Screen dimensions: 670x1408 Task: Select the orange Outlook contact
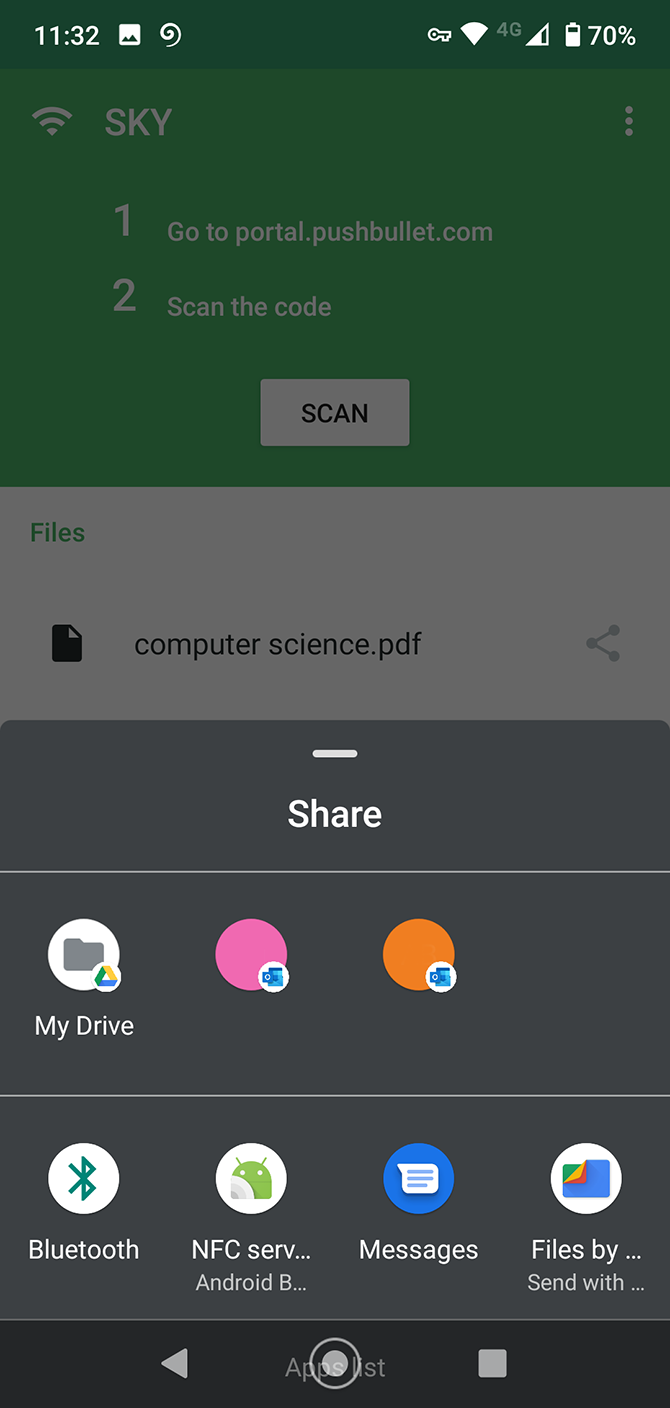419,956
